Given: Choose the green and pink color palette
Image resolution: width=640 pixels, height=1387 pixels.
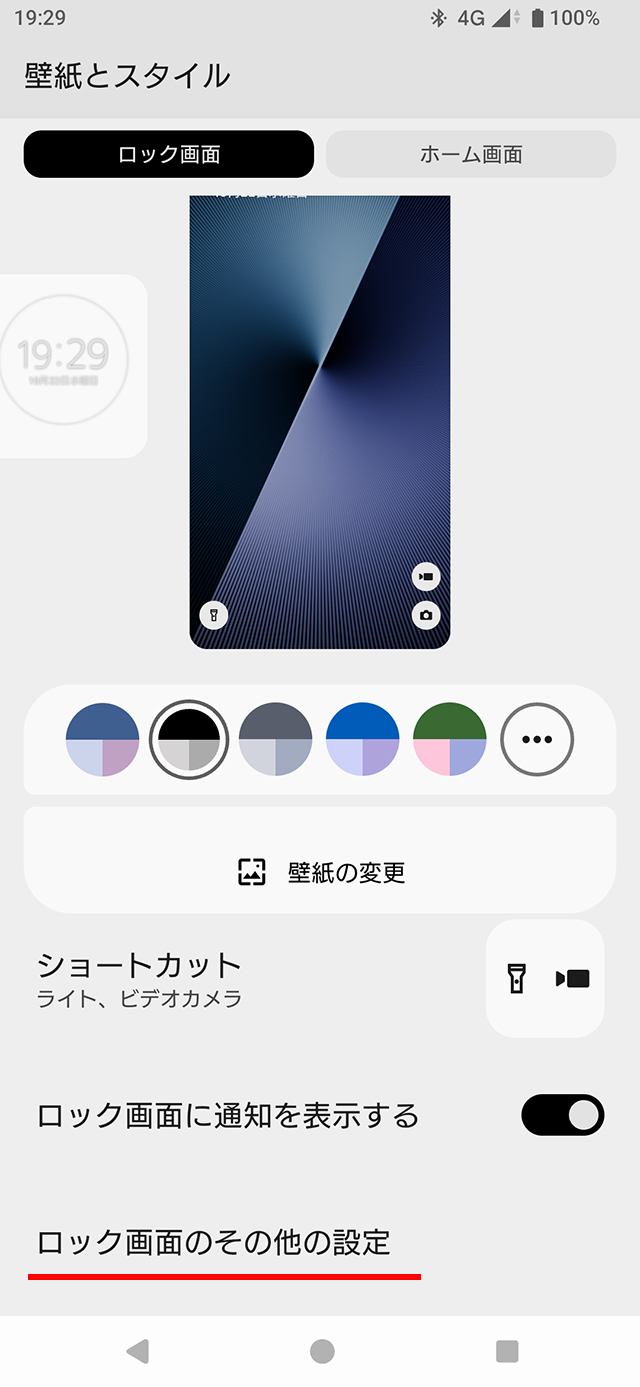Looking at the screenshot, I should [450, 740].
